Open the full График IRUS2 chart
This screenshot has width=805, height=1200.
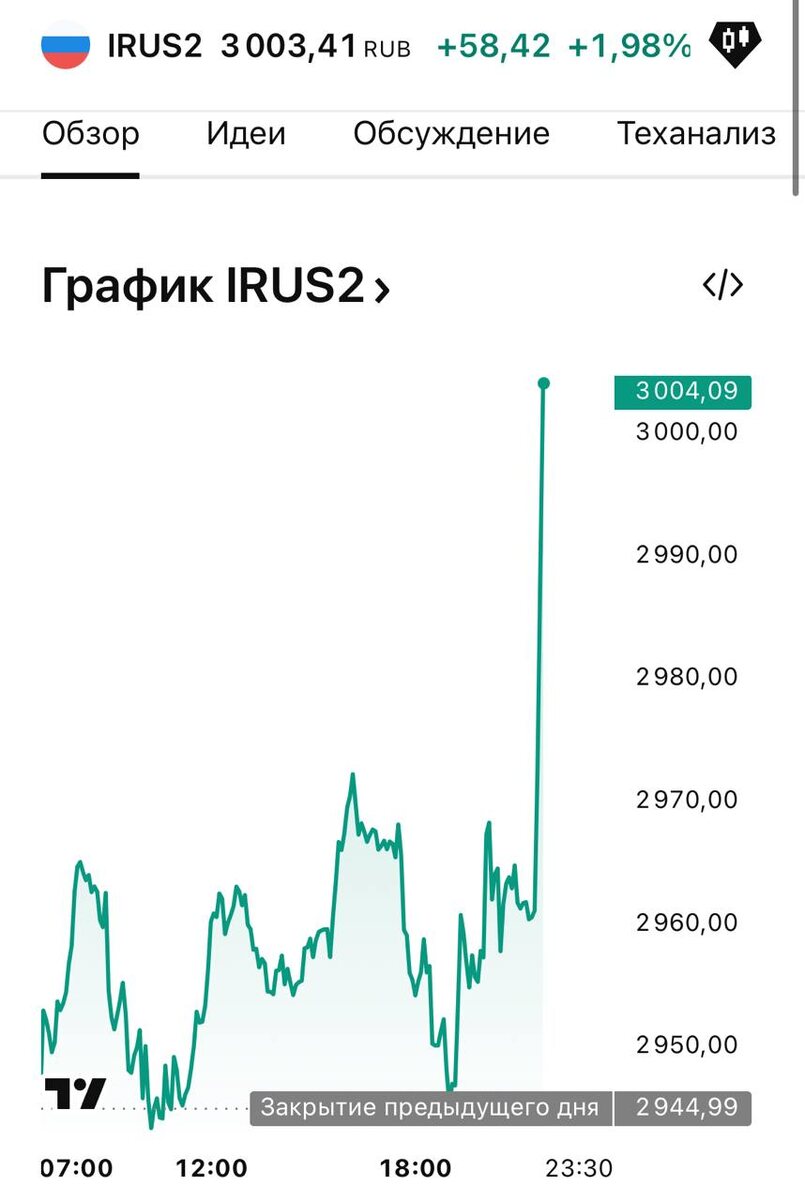[215, 287]
